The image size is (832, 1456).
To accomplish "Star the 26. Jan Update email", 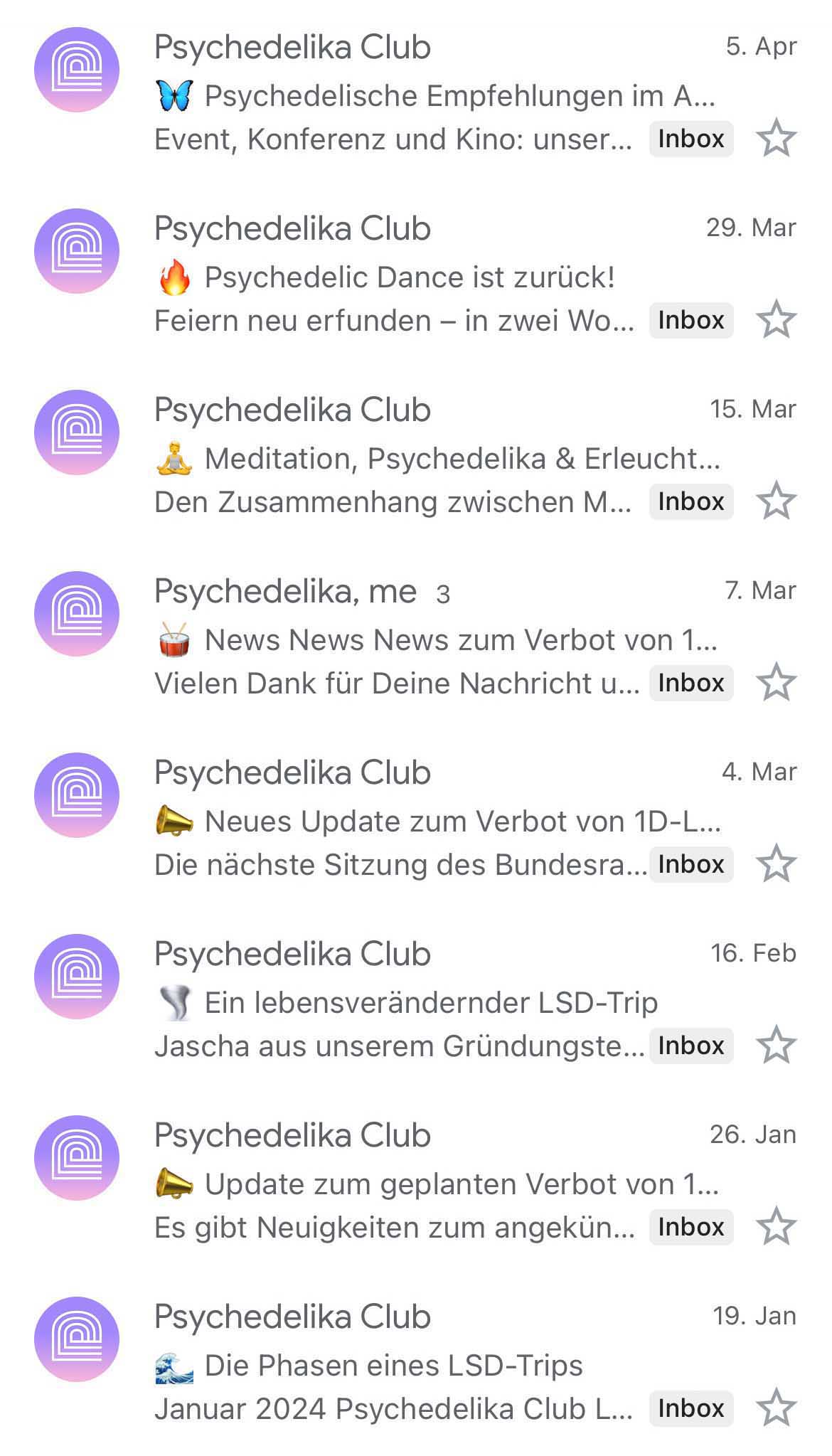I will (775, 1226).
